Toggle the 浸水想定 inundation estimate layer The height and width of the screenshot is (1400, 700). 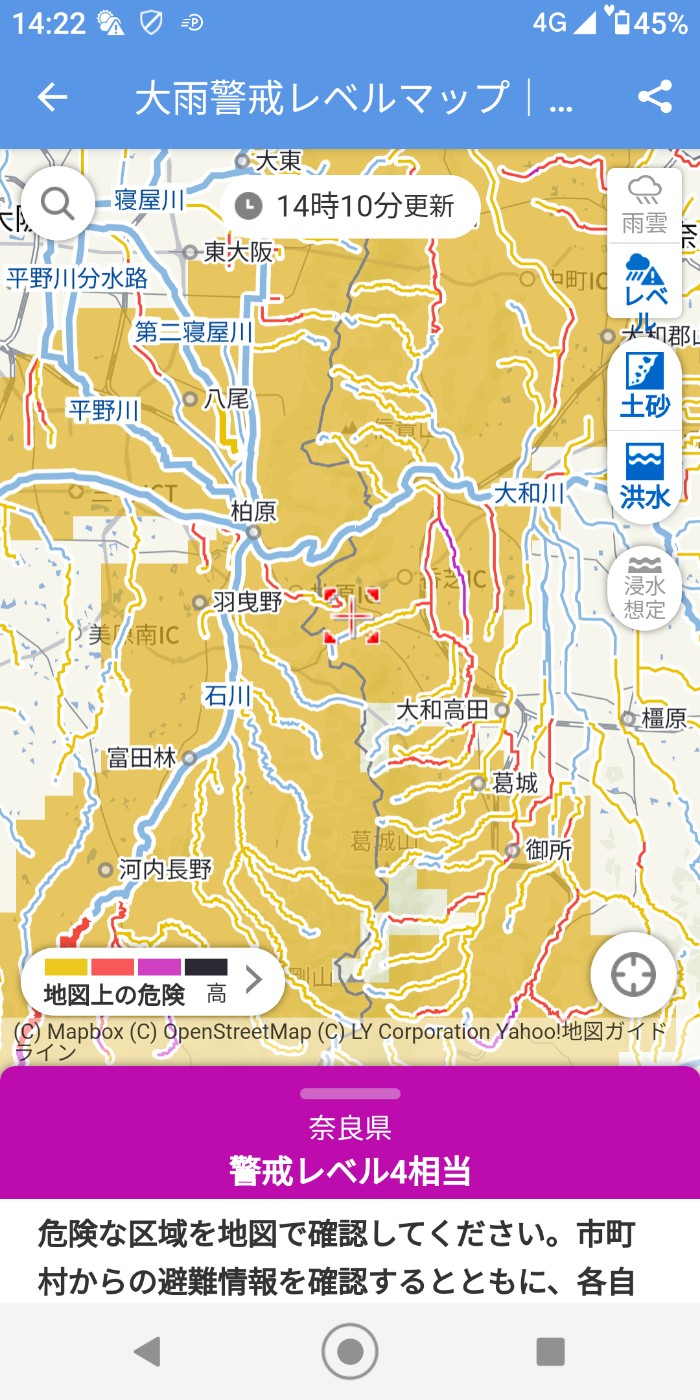[x=644, y=588]
